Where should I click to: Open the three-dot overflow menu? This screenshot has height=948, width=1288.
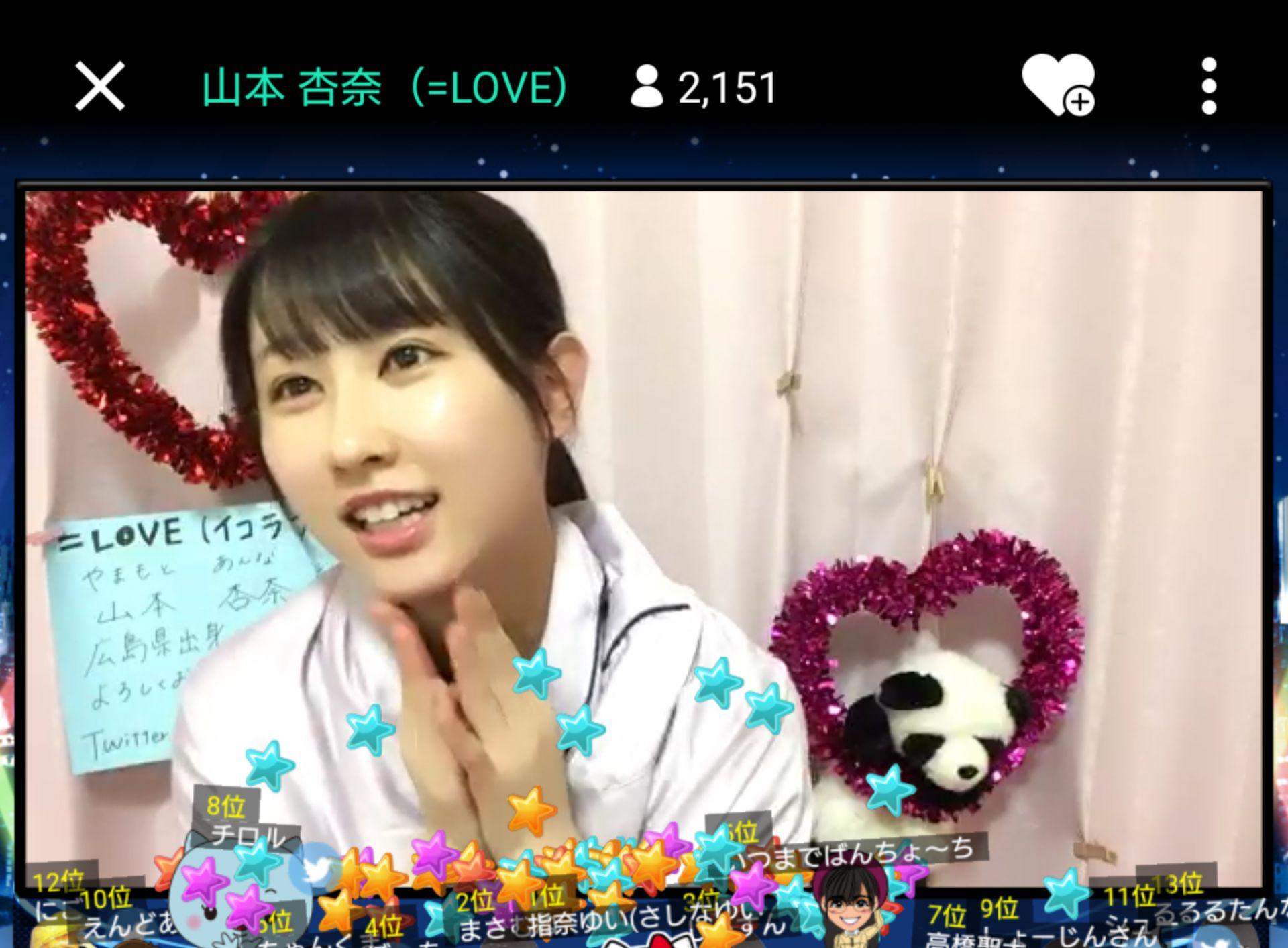pyautogui.click(x=1209, y=86)
